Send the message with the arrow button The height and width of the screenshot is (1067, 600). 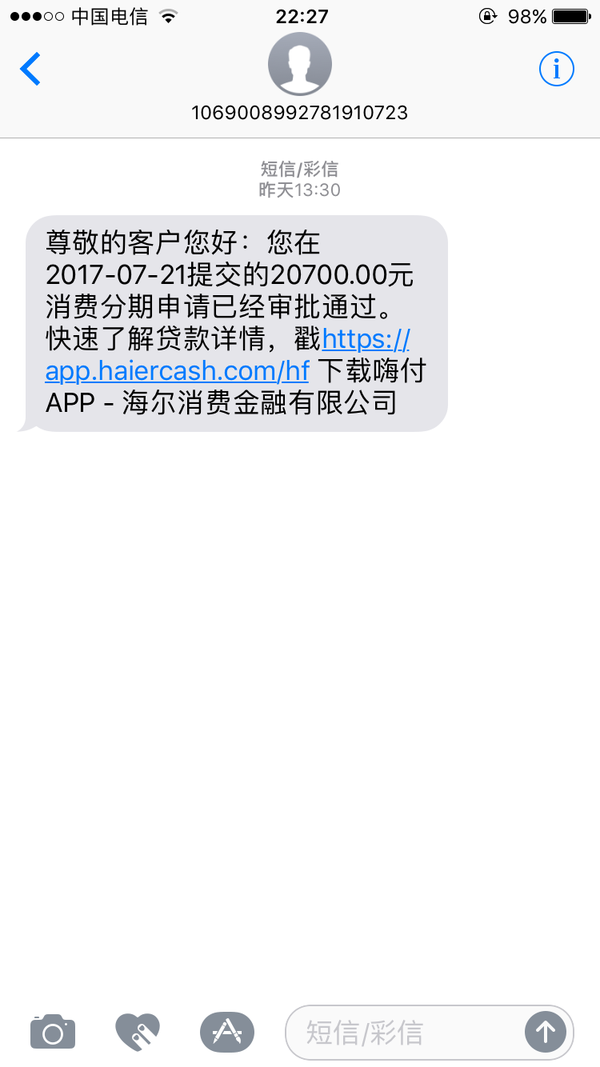546,1031
